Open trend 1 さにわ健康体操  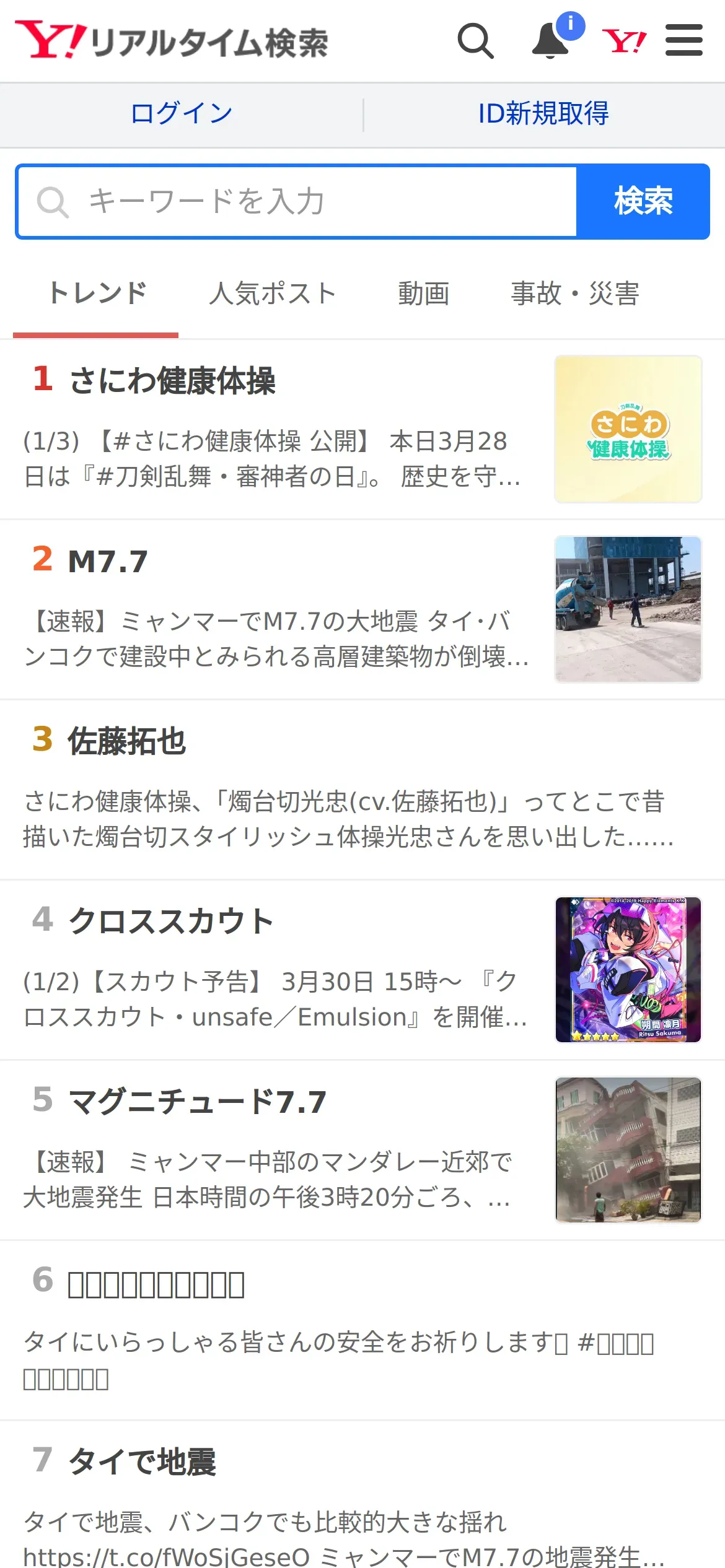173,380
